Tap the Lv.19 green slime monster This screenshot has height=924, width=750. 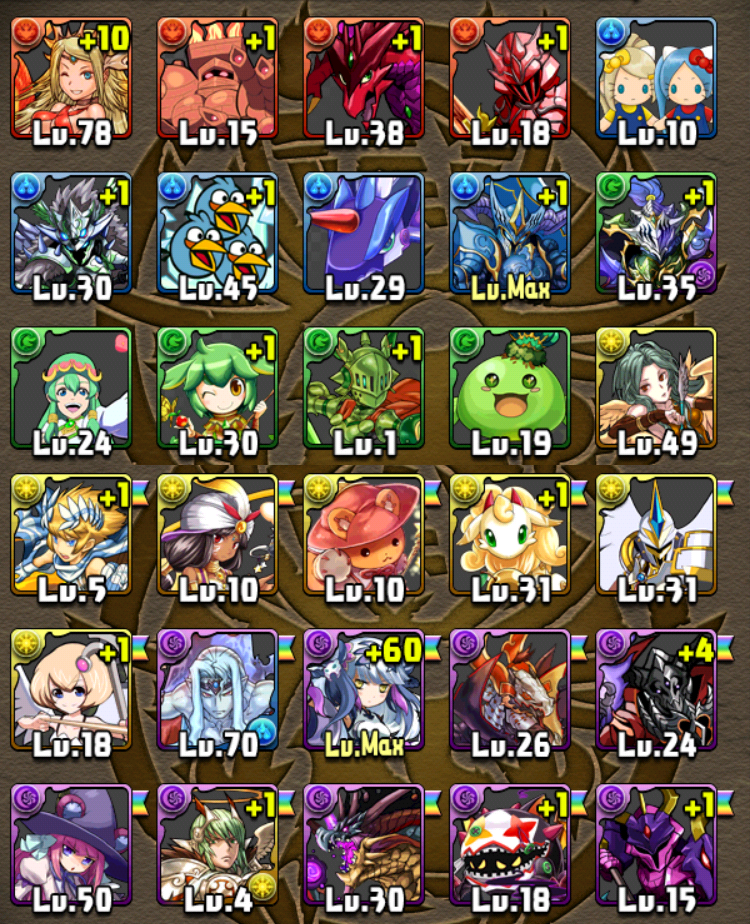[x=510, y=388]
